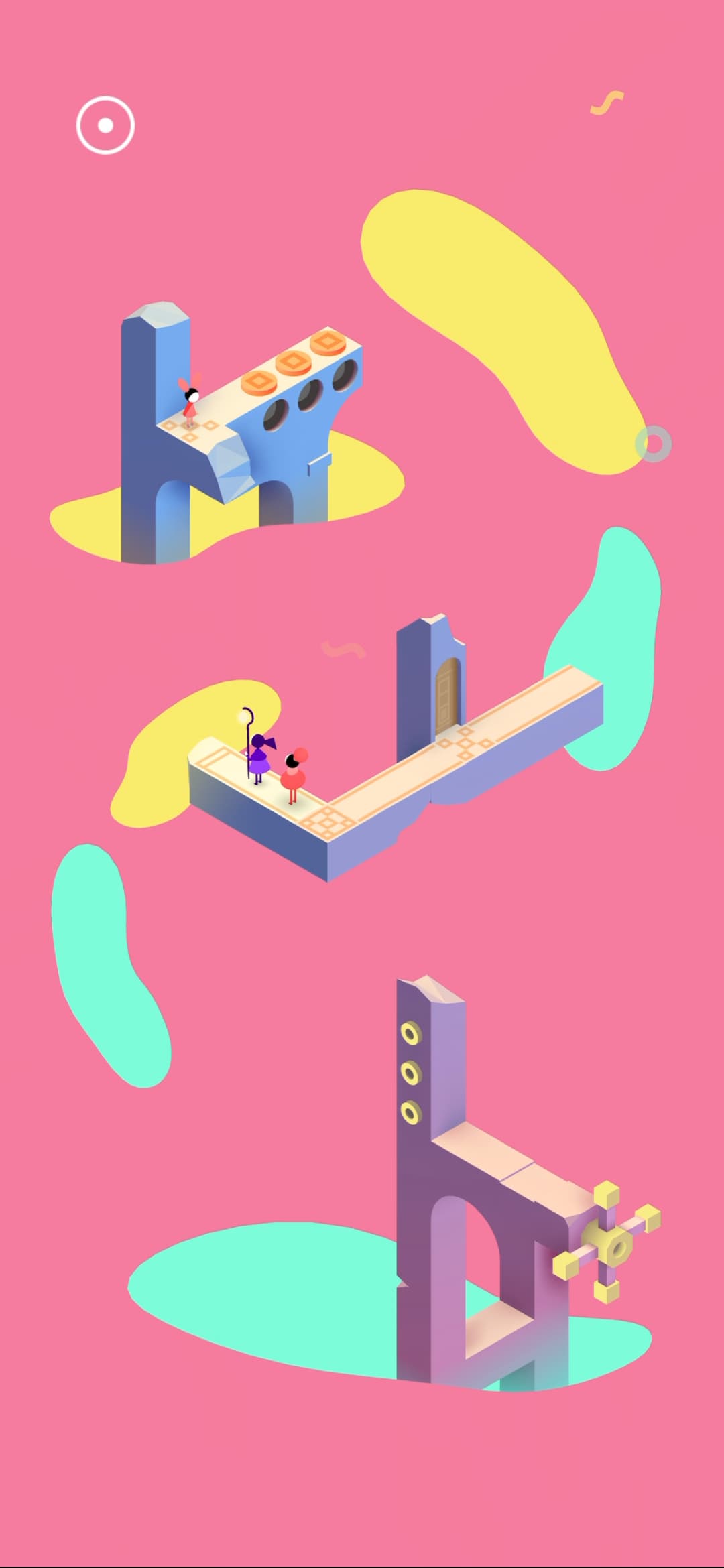This screenshot has width=724, height=1568.
Task: Tap the wooden door on the walkway
Action: coord(447,696)
